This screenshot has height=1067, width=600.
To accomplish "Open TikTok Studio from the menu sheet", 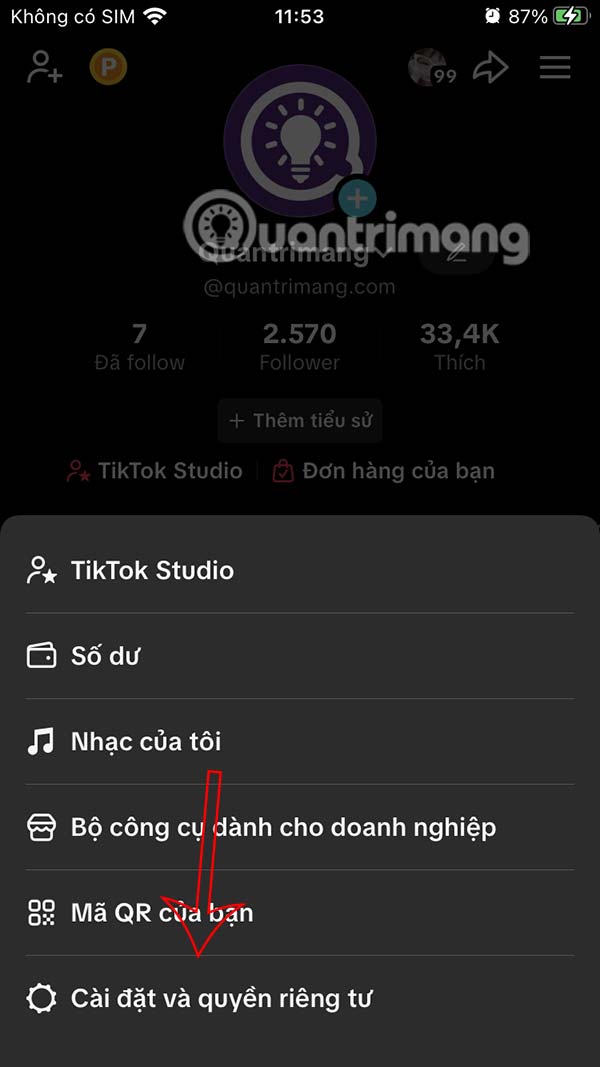I will point(152,570).
